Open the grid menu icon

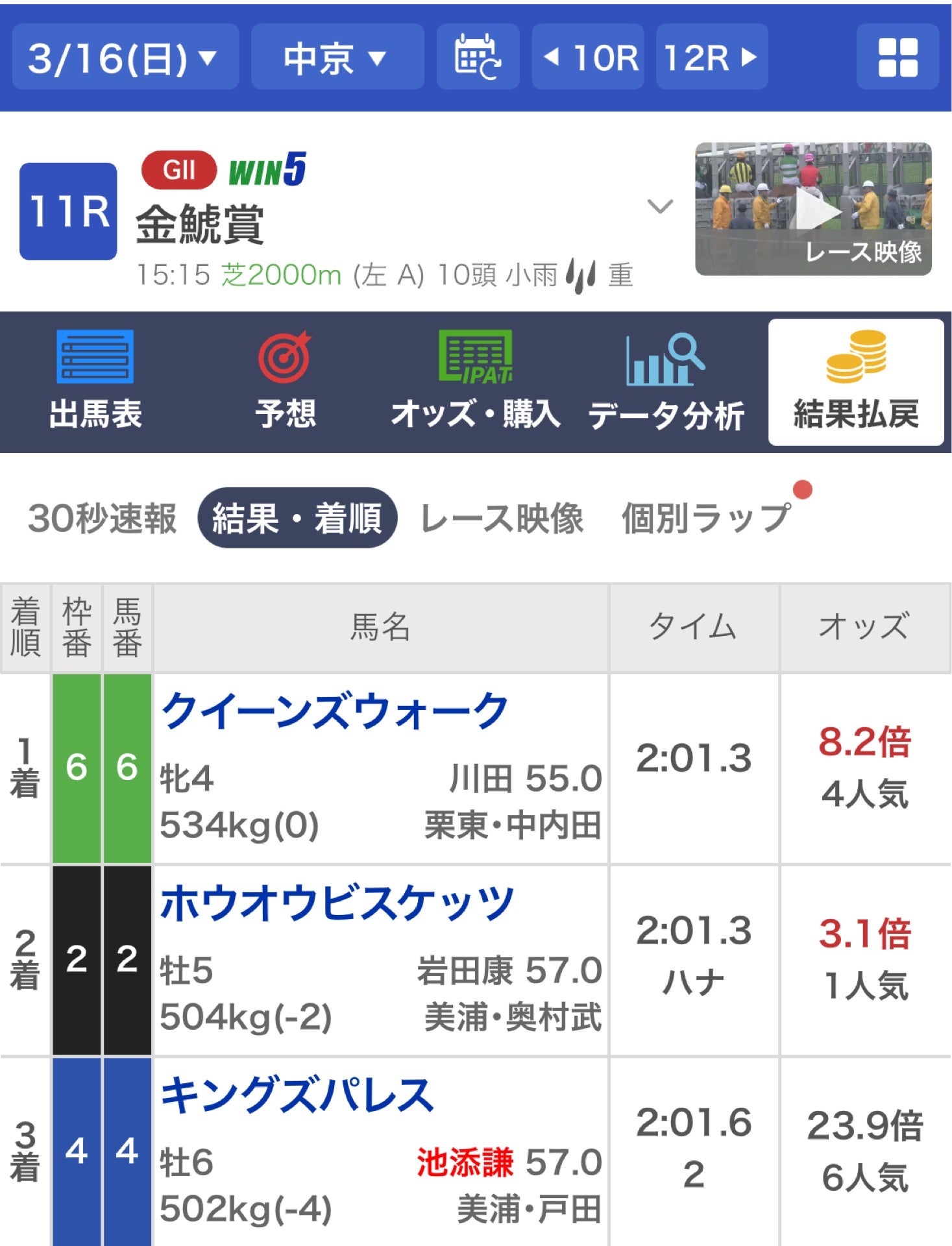pos(897,57)
